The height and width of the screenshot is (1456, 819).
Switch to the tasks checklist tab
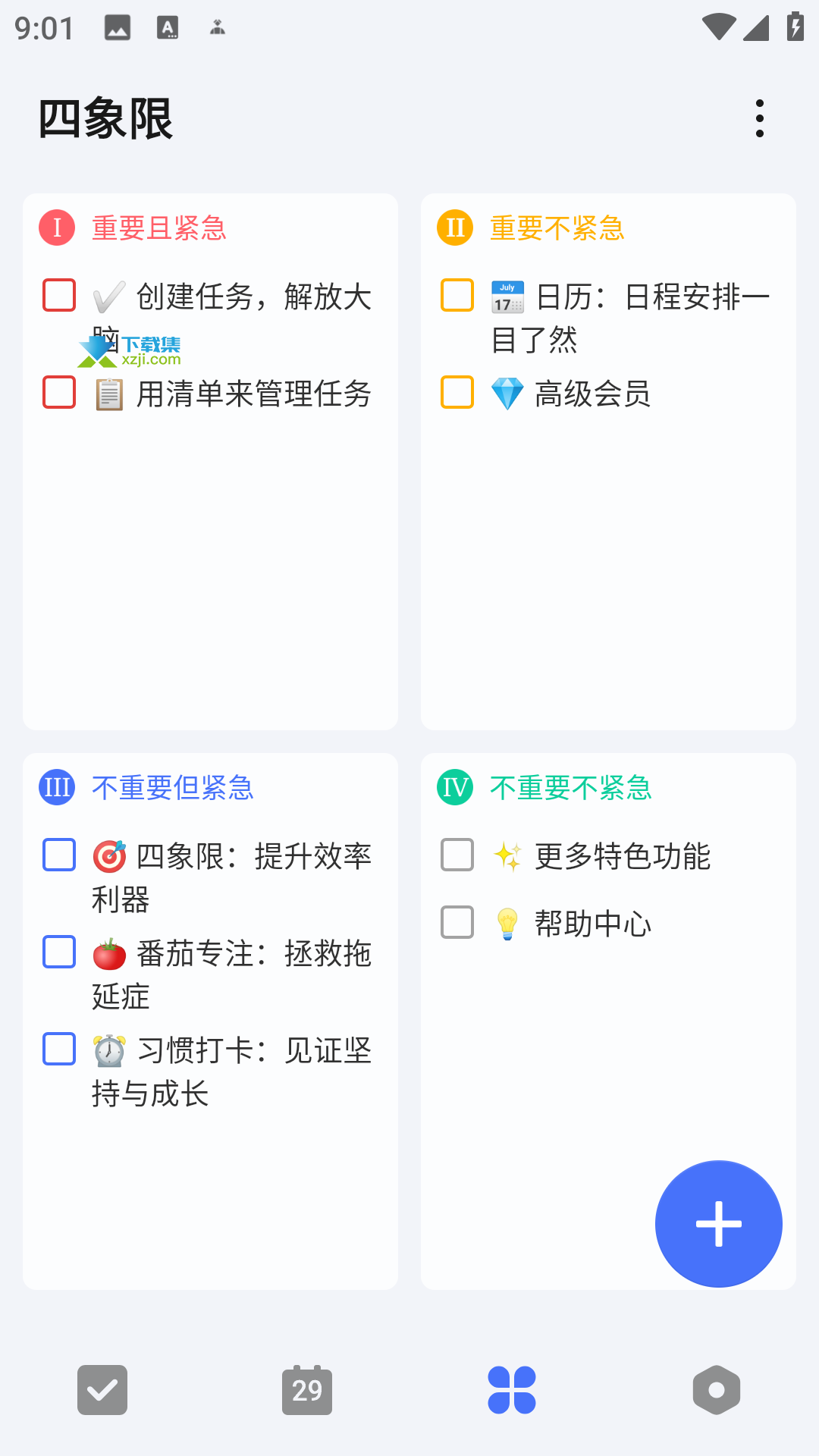(x=102, y=1390)
